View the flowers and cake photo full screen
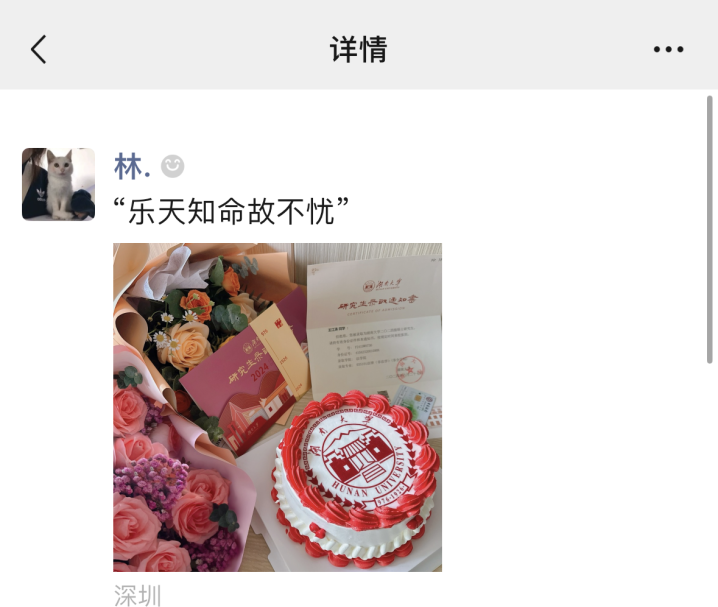Viewport: 718px width, 607px height. click(x=277, y=407)
